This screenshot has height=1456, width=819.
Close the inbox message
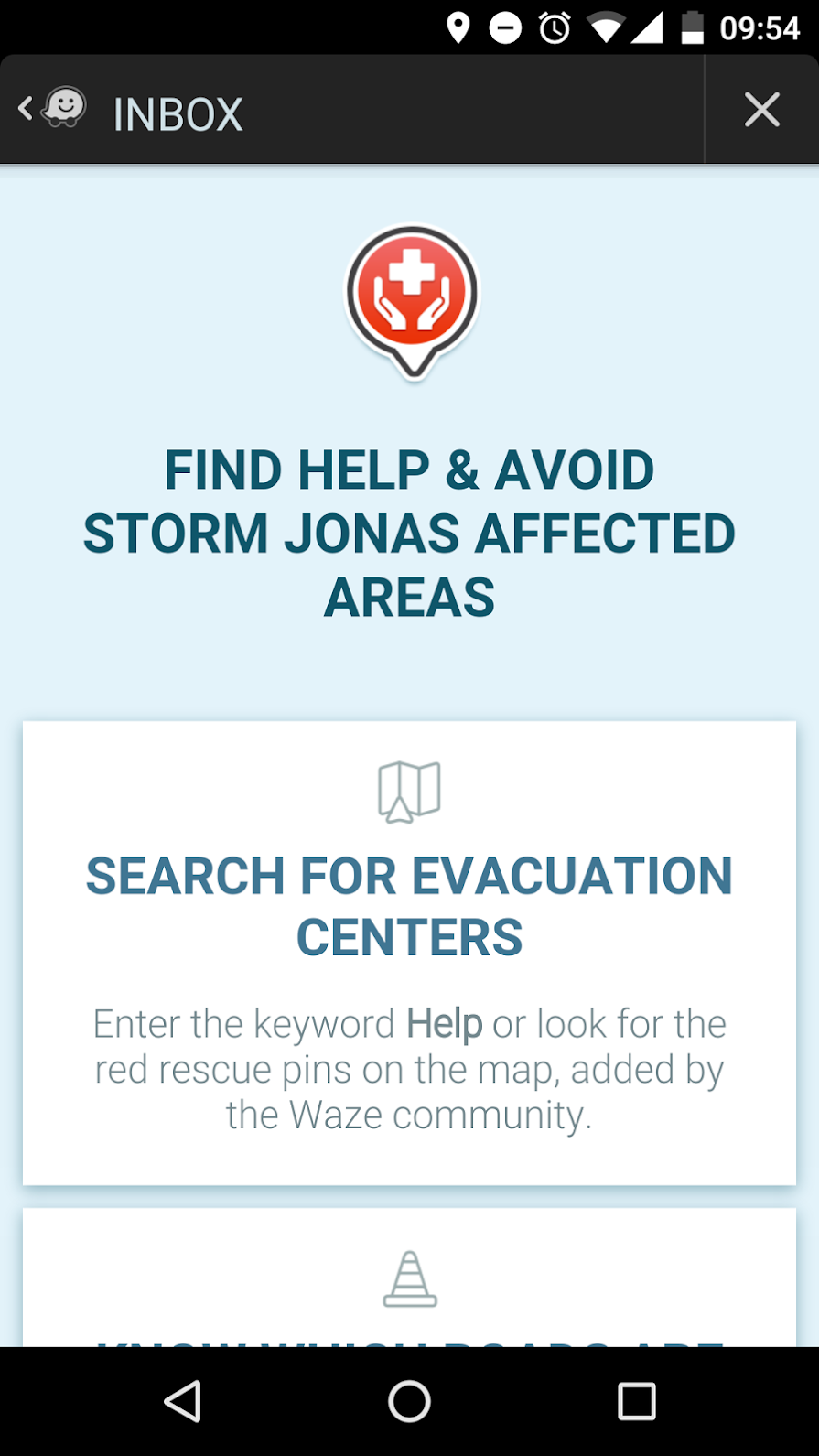point(761,110)
